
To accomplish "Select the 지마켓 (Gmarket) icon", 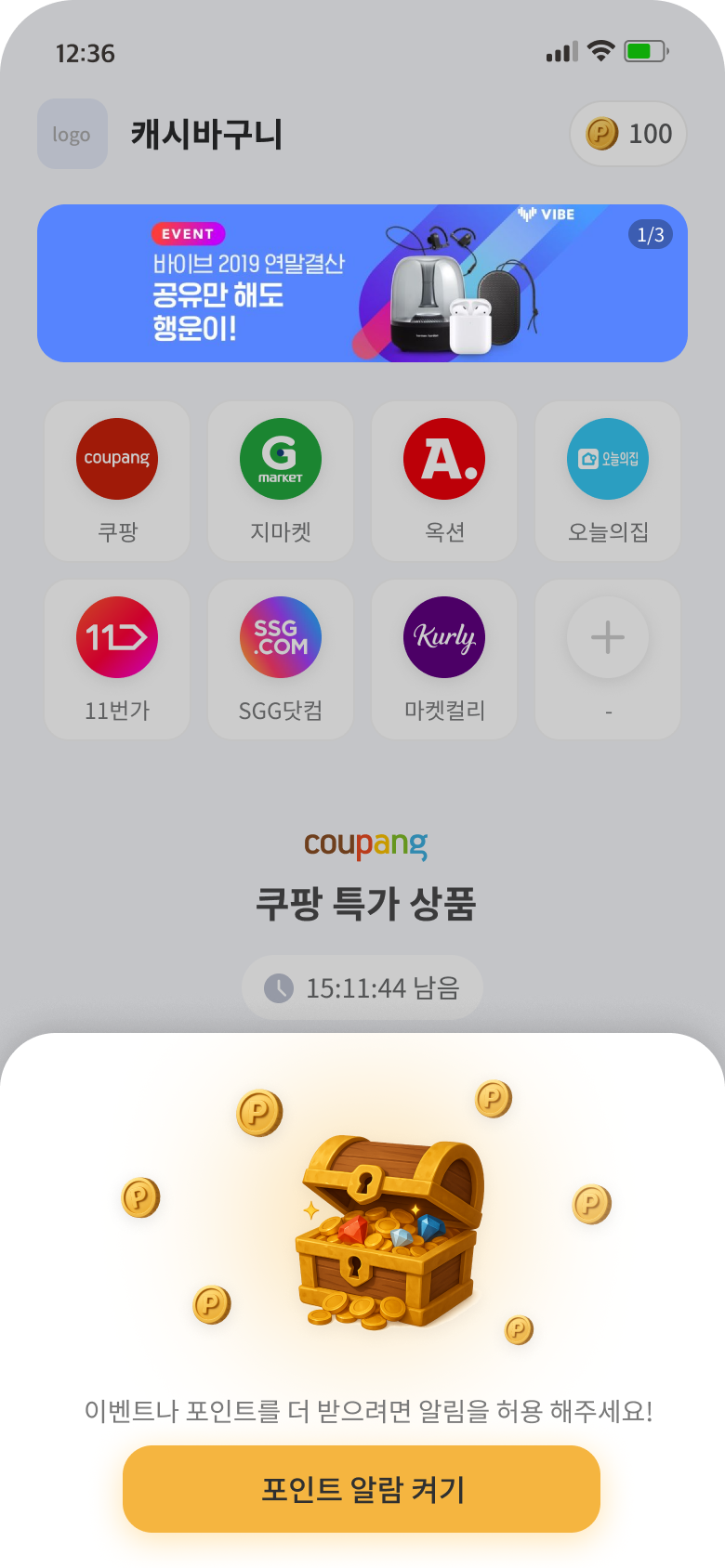I will point(281,459).
